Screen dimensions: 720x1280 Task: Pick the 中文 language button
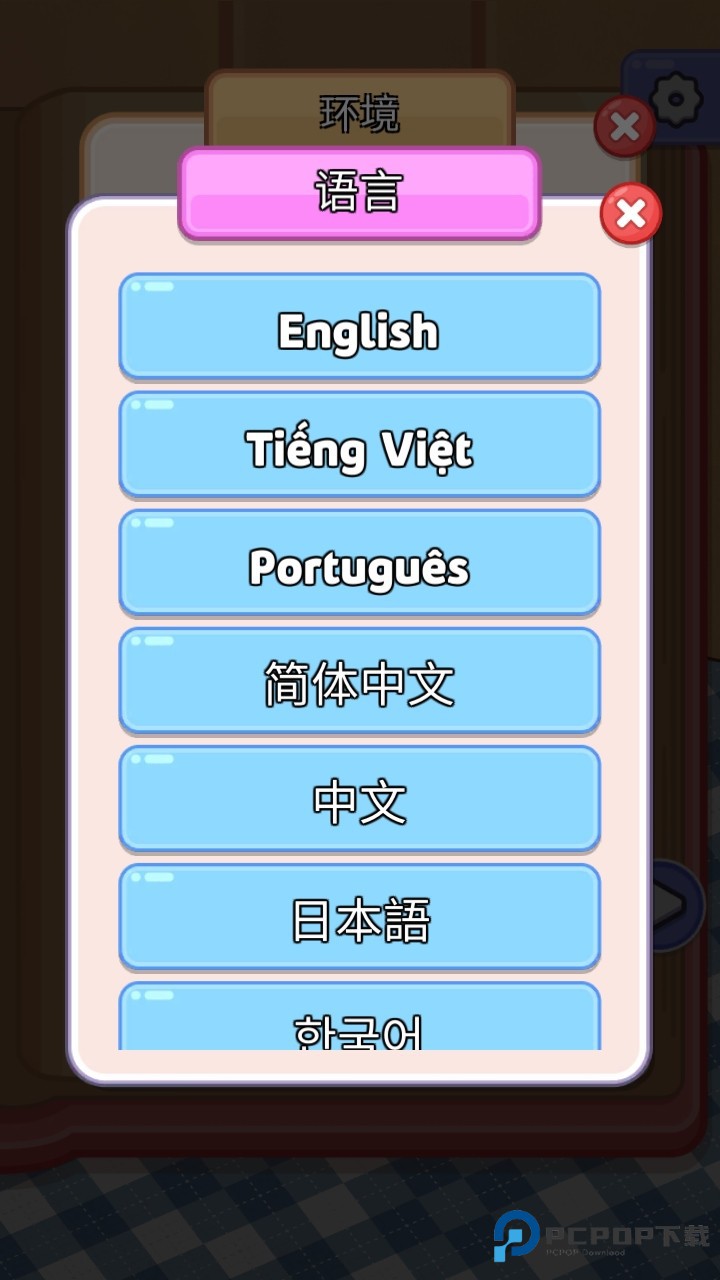pos(359,799)
